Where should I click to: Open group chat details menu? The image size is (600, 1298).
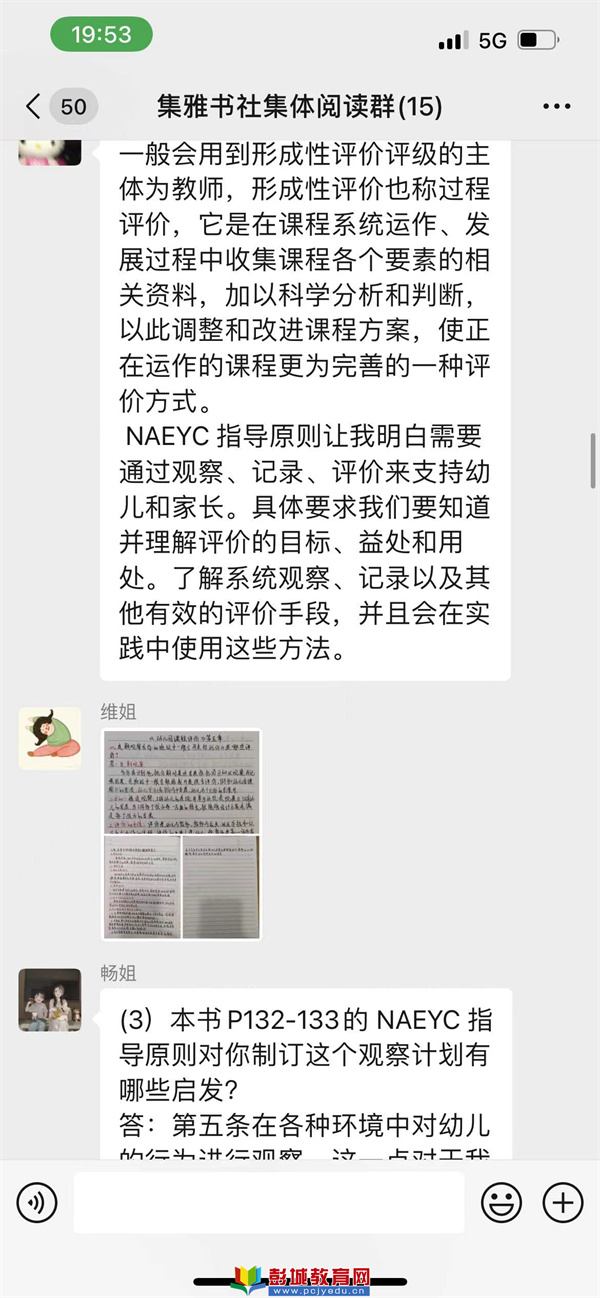[x=555, y=106]
